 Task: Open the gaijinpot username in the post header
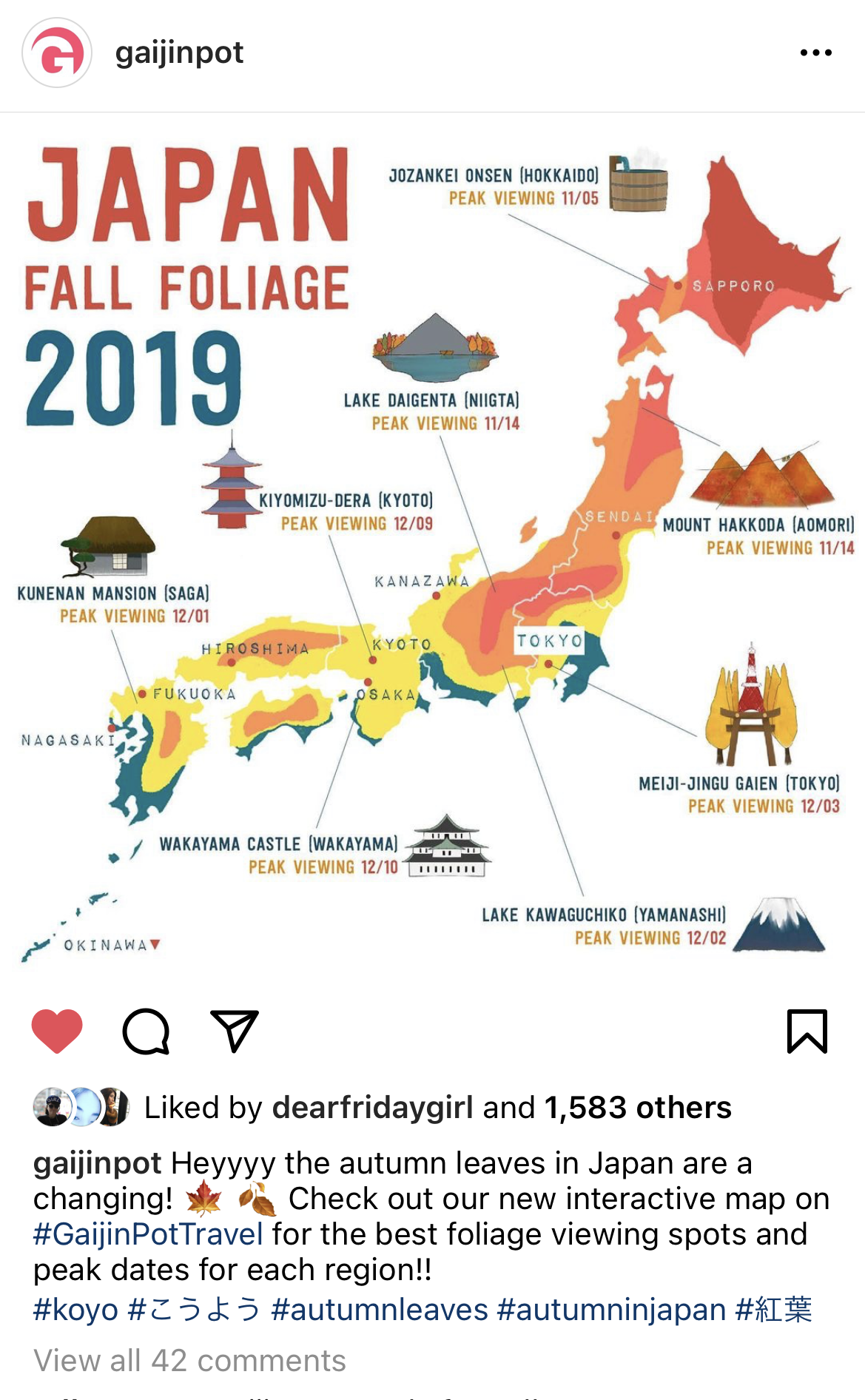(x=179, y=53)
